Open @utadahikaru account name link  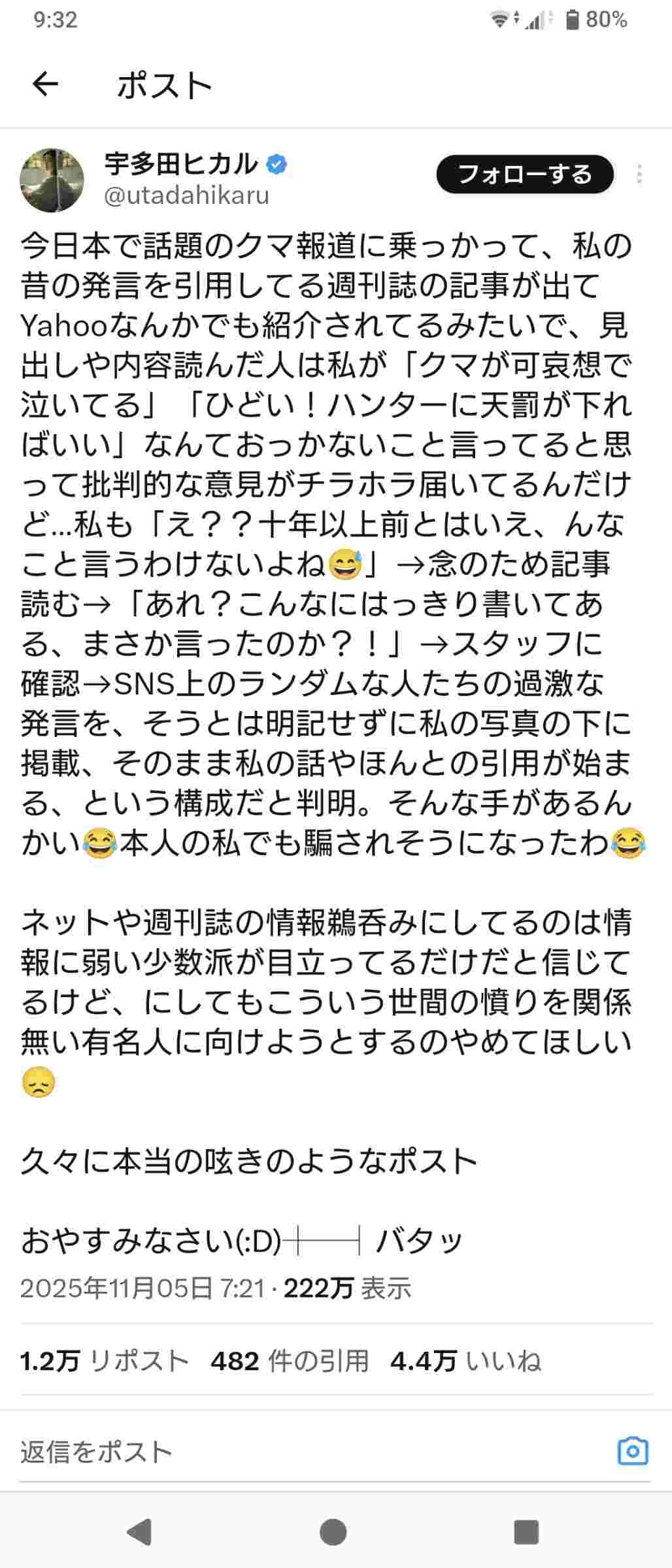pyautogui.click(x=187, y=195)
